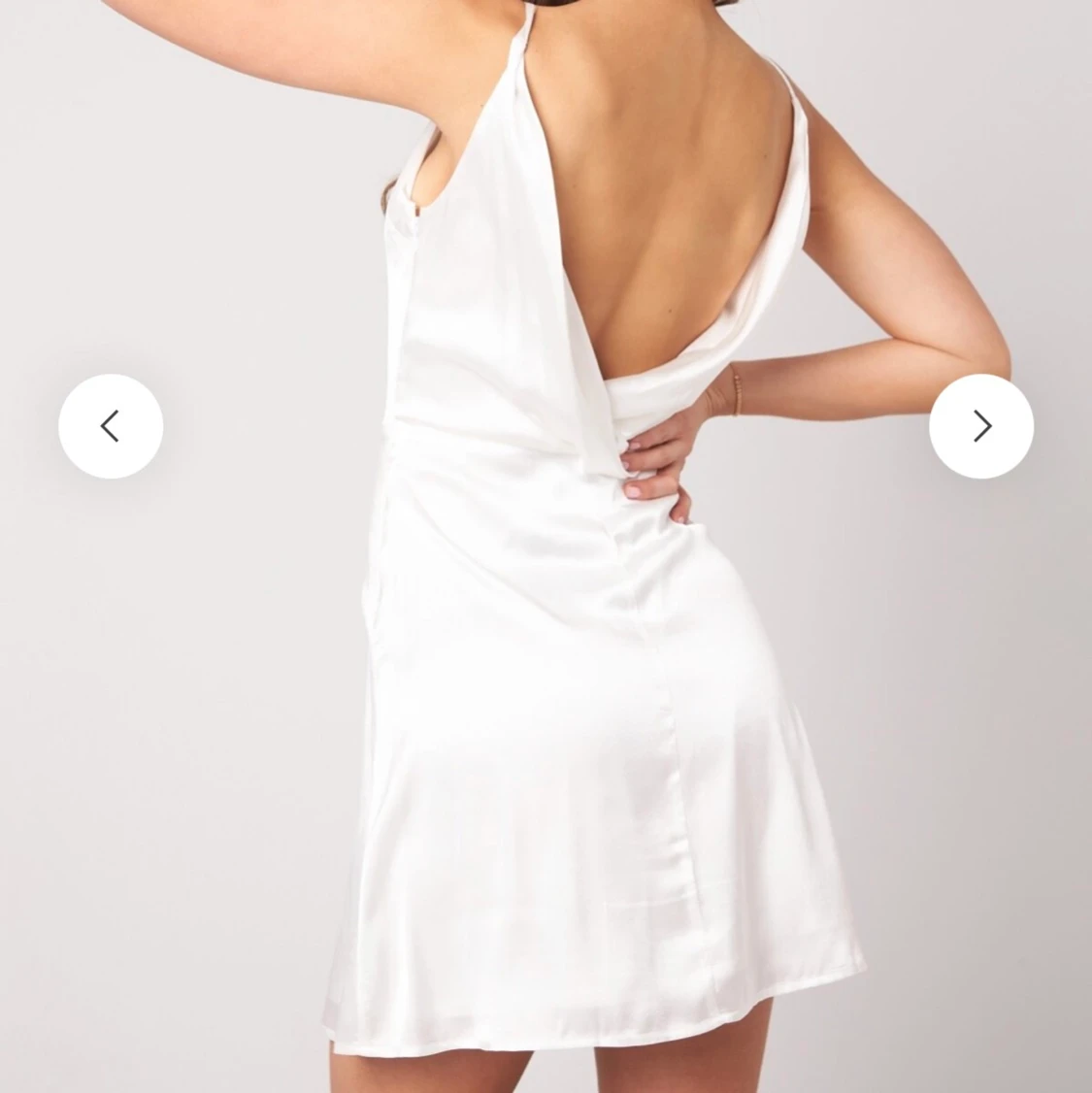Go to the previous product photo

click(x=111, y=426)
